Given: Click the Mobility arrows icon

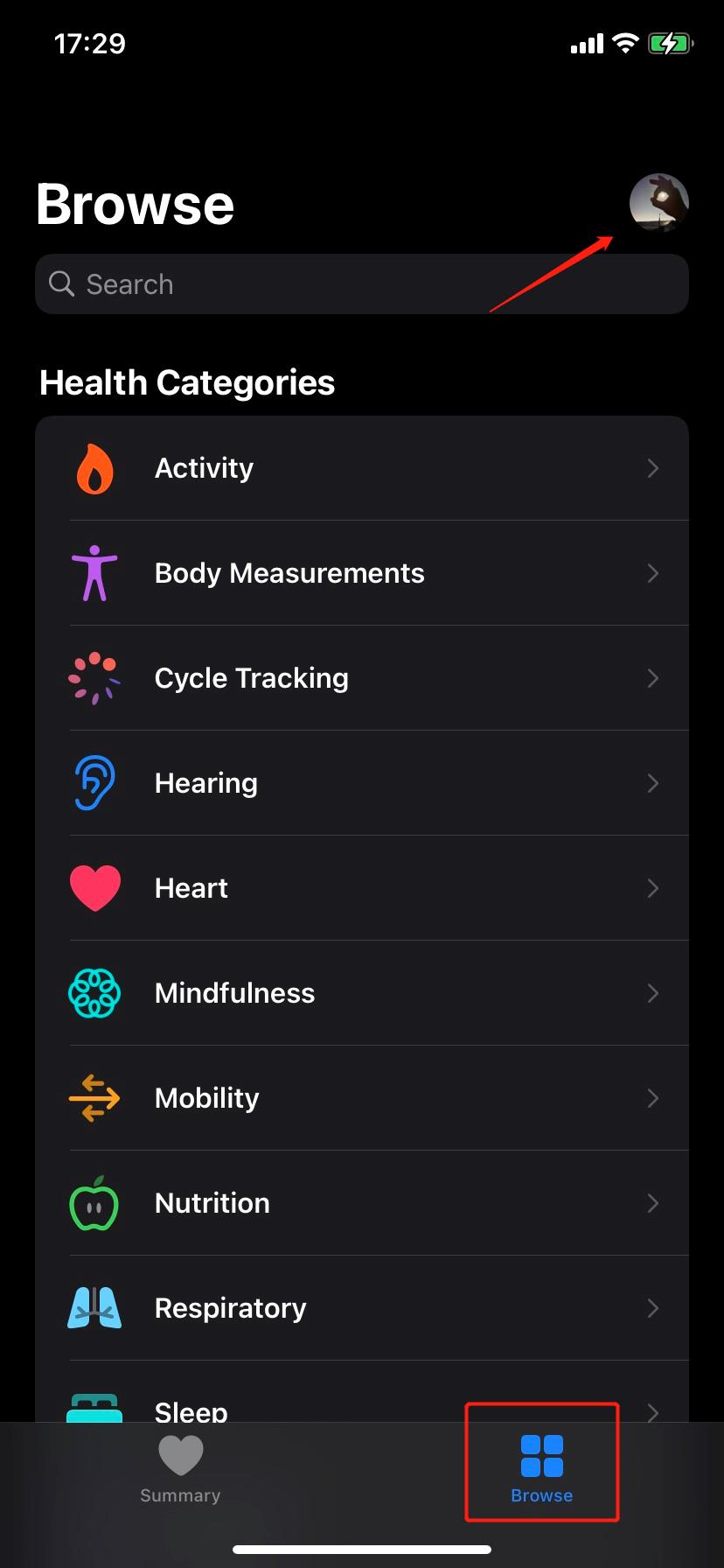Looking at the screenshot, I should [95, 1098].
